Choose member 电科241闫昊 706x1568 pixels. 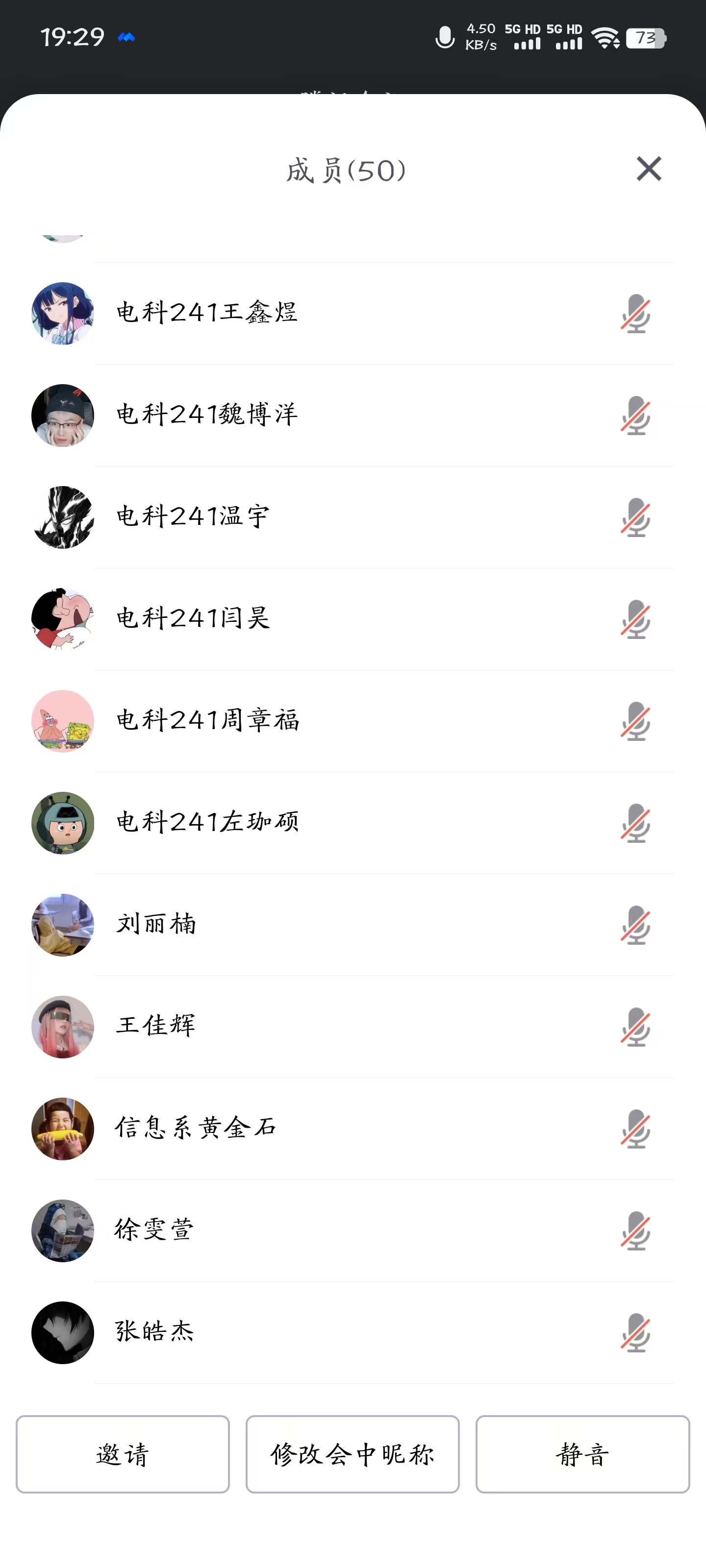click(x=193, y=618)
